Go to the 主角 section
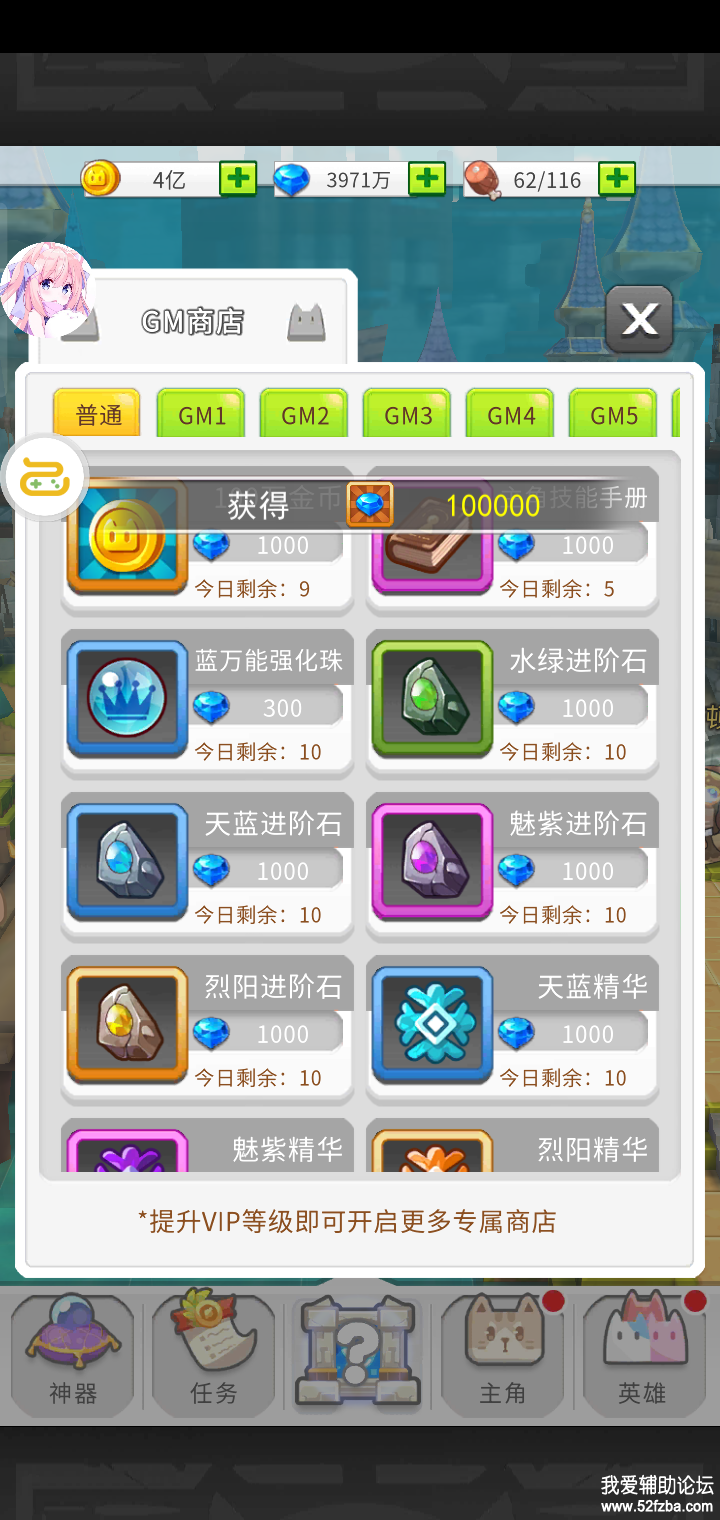The height and width of the screenshot is (1520, 720). click(502, 1354)
